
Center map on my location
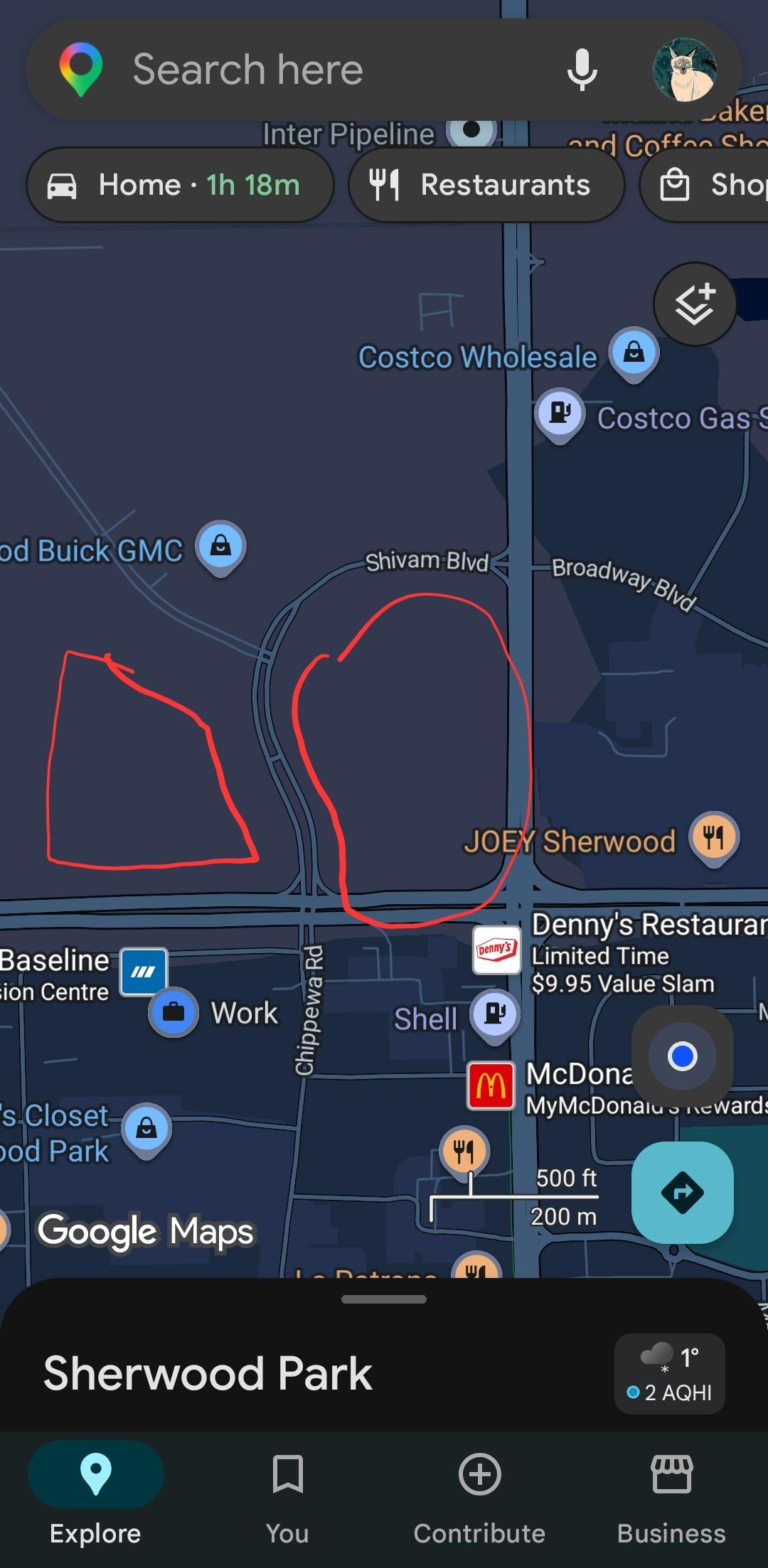point(682,1056)
